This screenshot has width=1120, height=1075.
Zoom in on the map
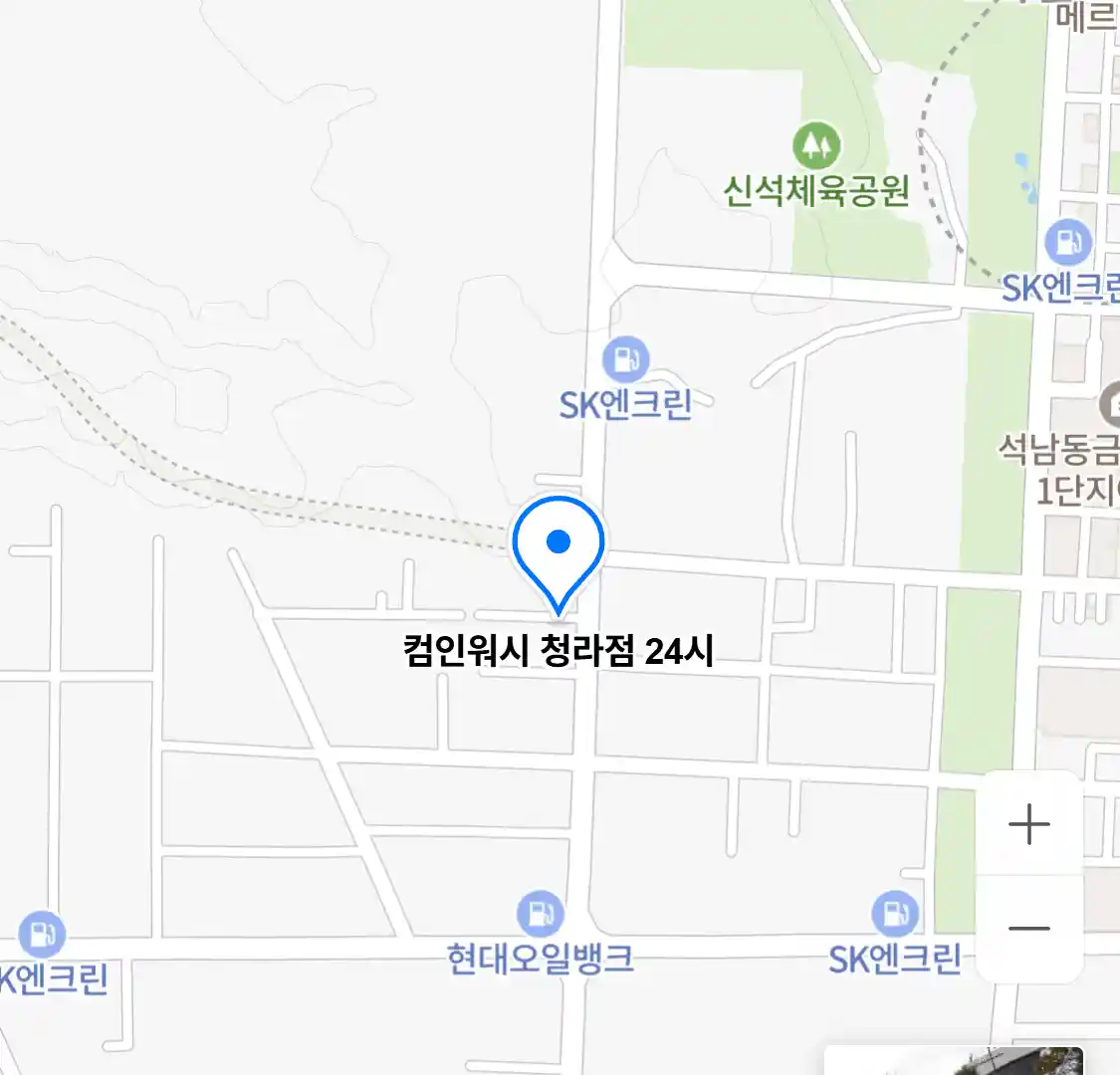tap(1028, 825)
